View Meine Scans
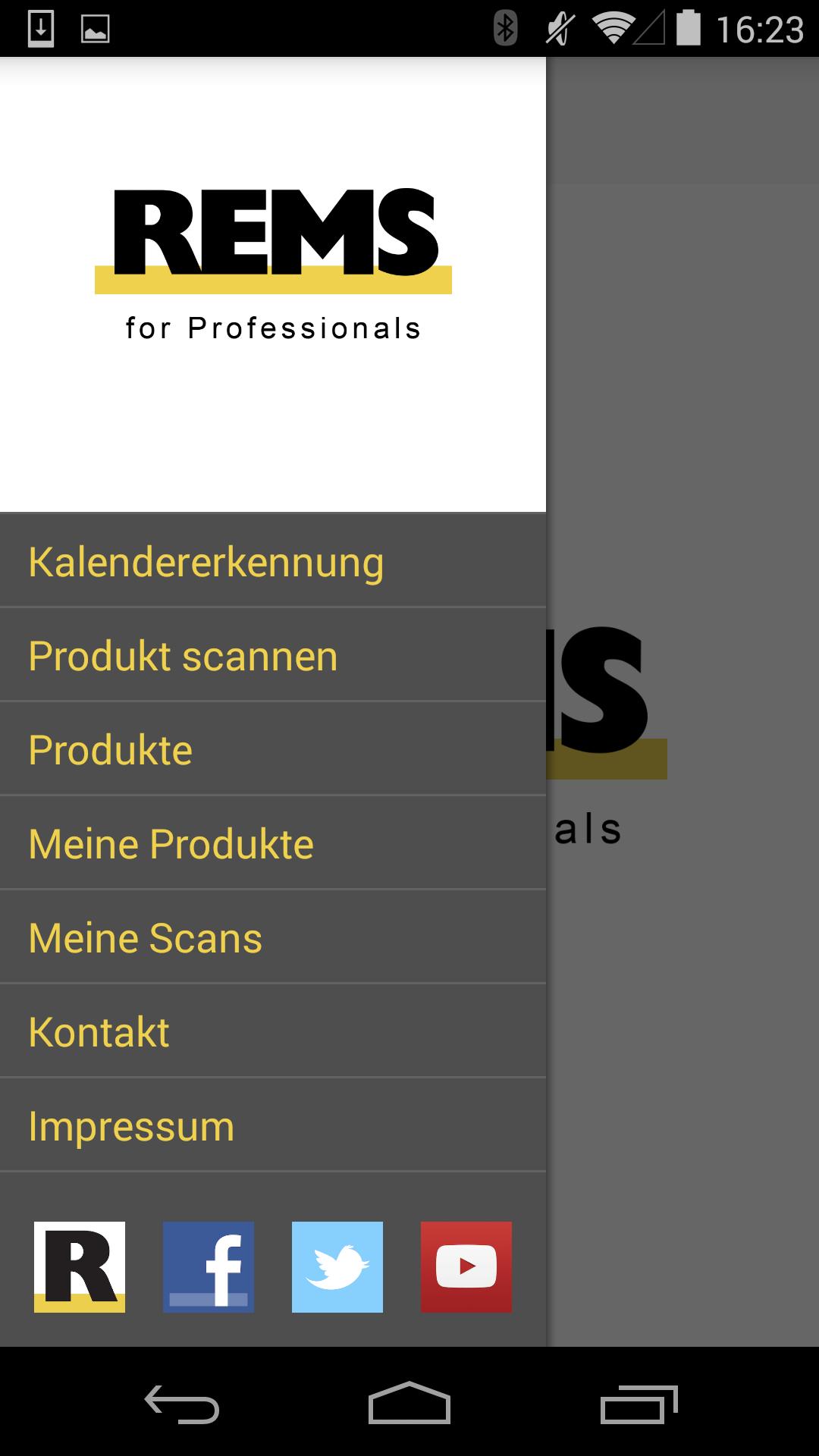This screenshot has height=1456, width=819. pos(144,937)
